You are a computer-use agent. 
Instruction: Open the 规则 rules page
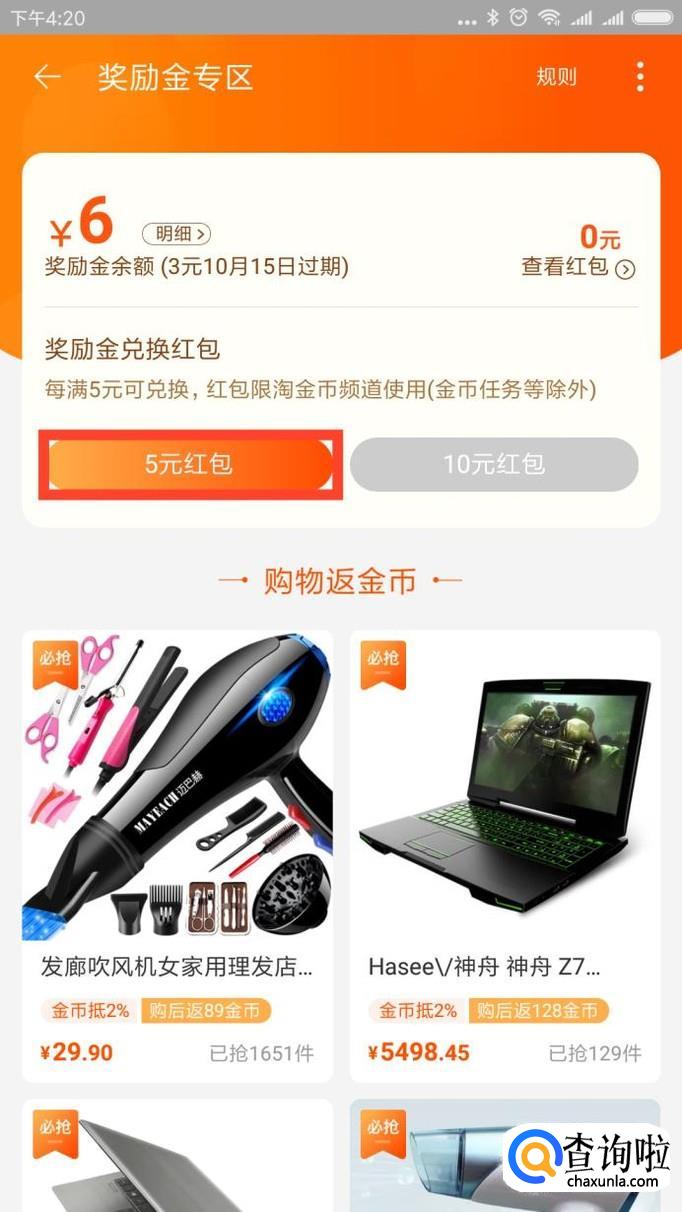coord(556,77)
